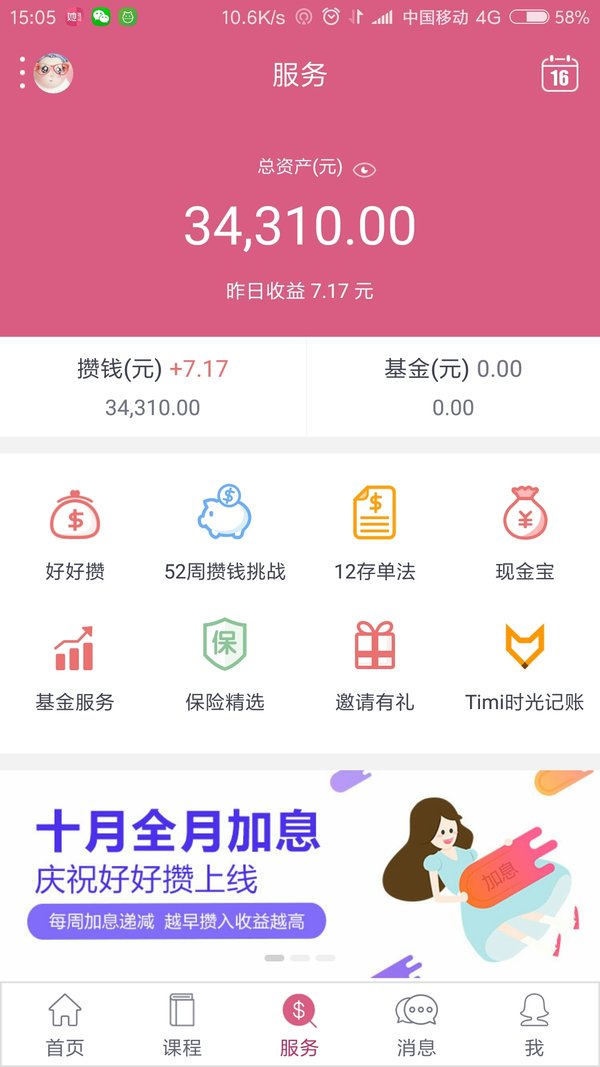Screen dimensions: 600x1067
Task: Go to the 我 tab
Action: point(534,1025)
